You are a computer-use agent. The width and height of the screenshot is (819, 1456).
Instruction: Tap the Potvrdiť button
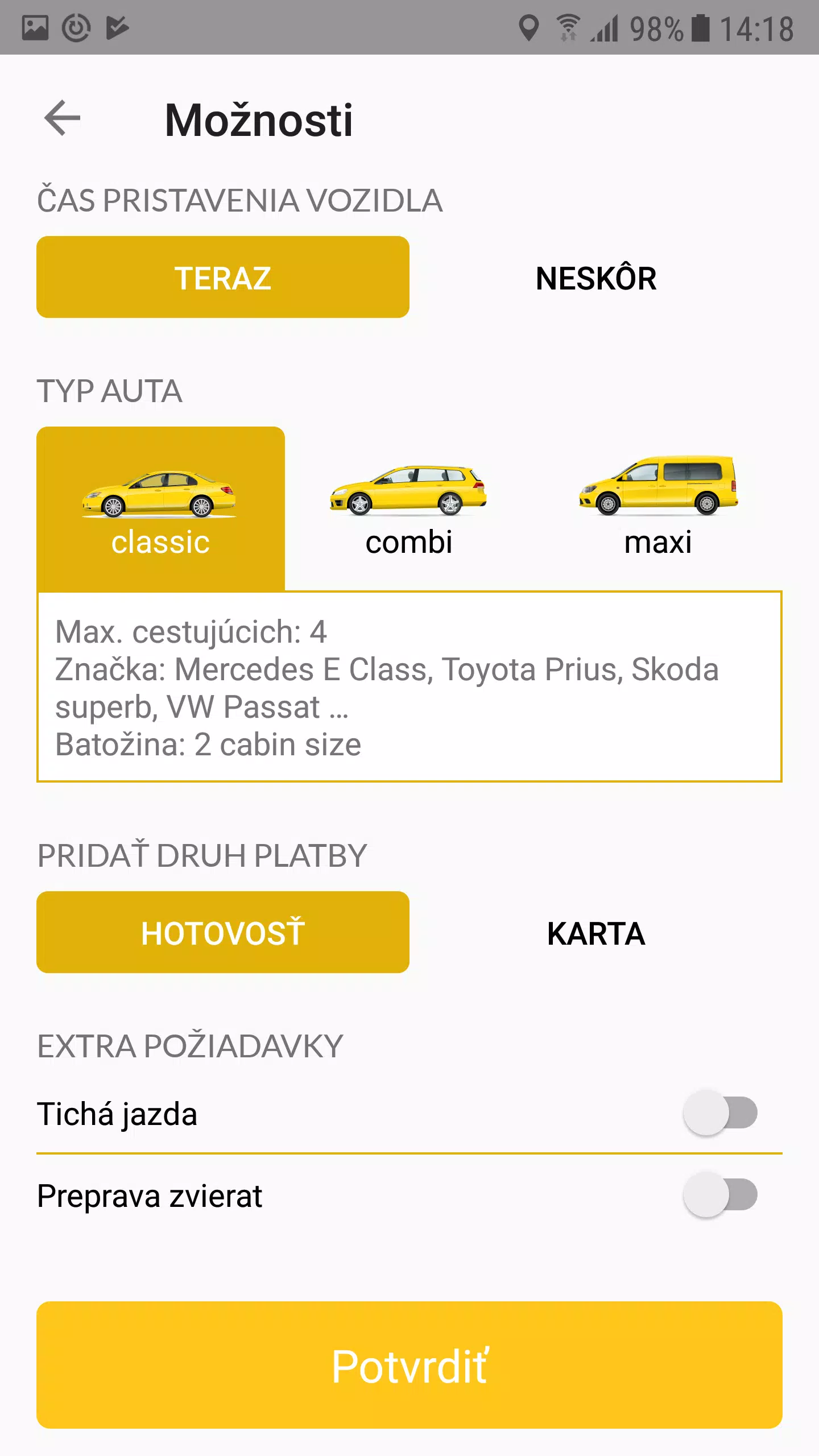(409, 1365)
